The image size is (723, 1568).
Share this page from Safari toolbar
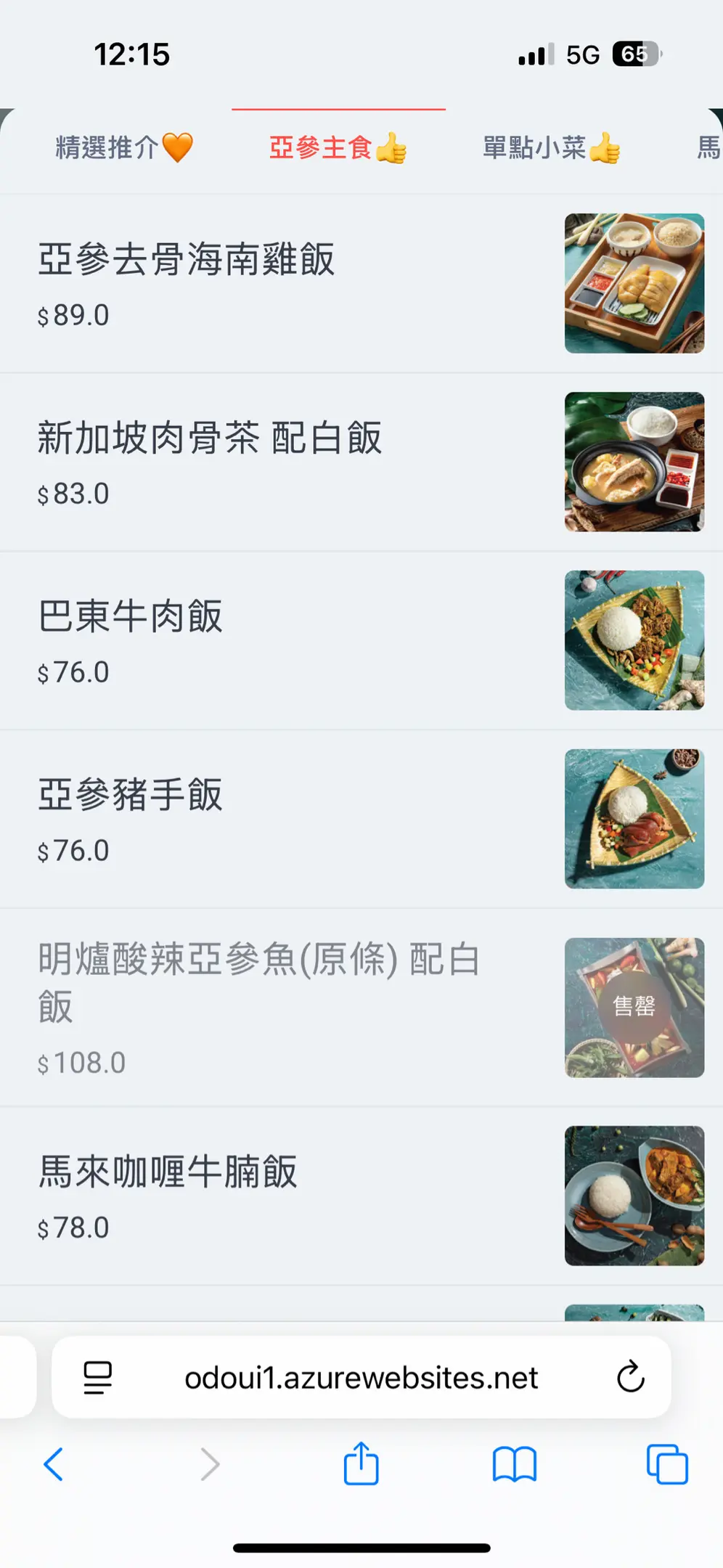[361, 1464]
